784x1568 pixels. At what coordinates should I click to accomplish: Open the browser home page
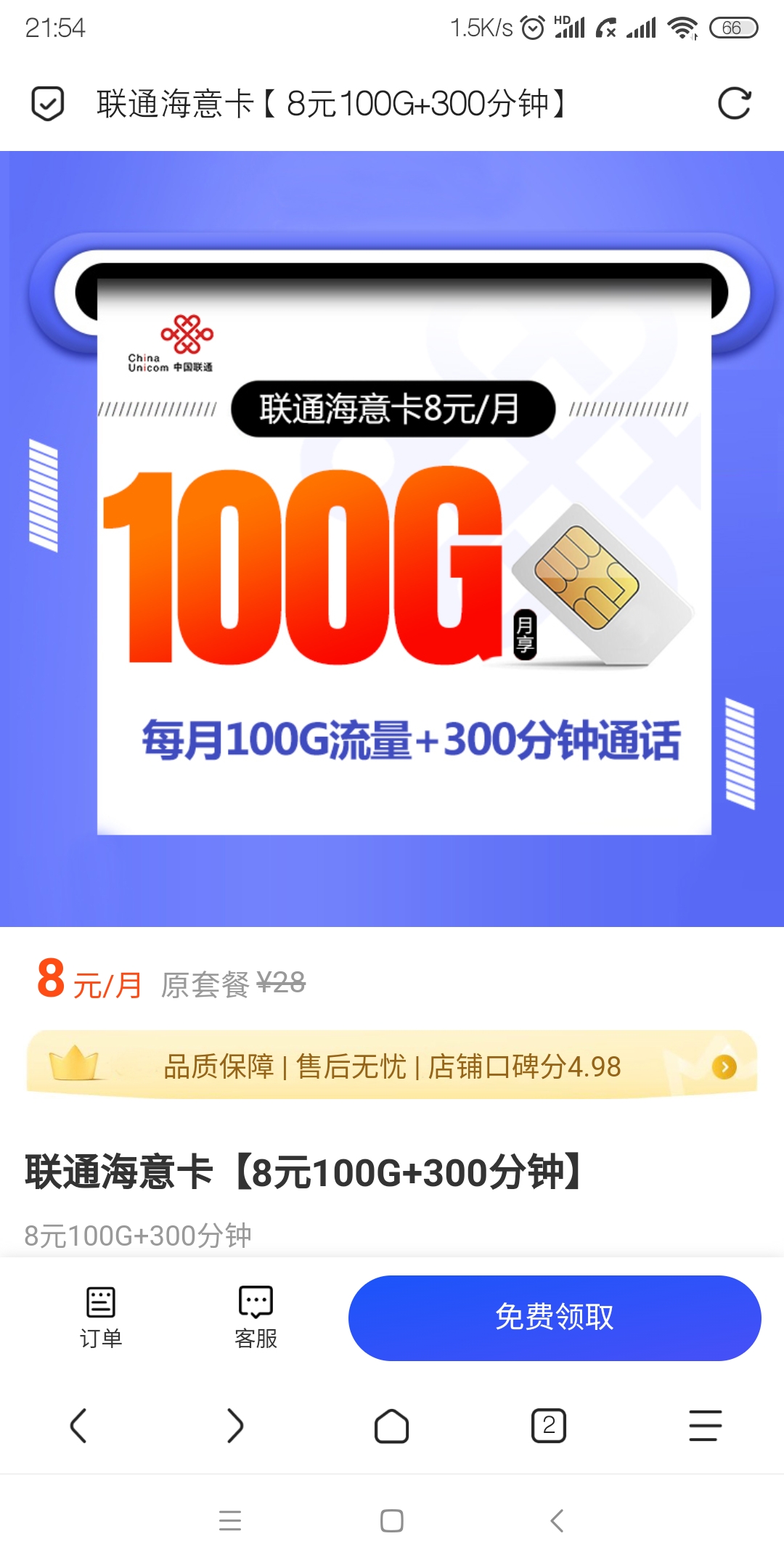[391, 1426]
